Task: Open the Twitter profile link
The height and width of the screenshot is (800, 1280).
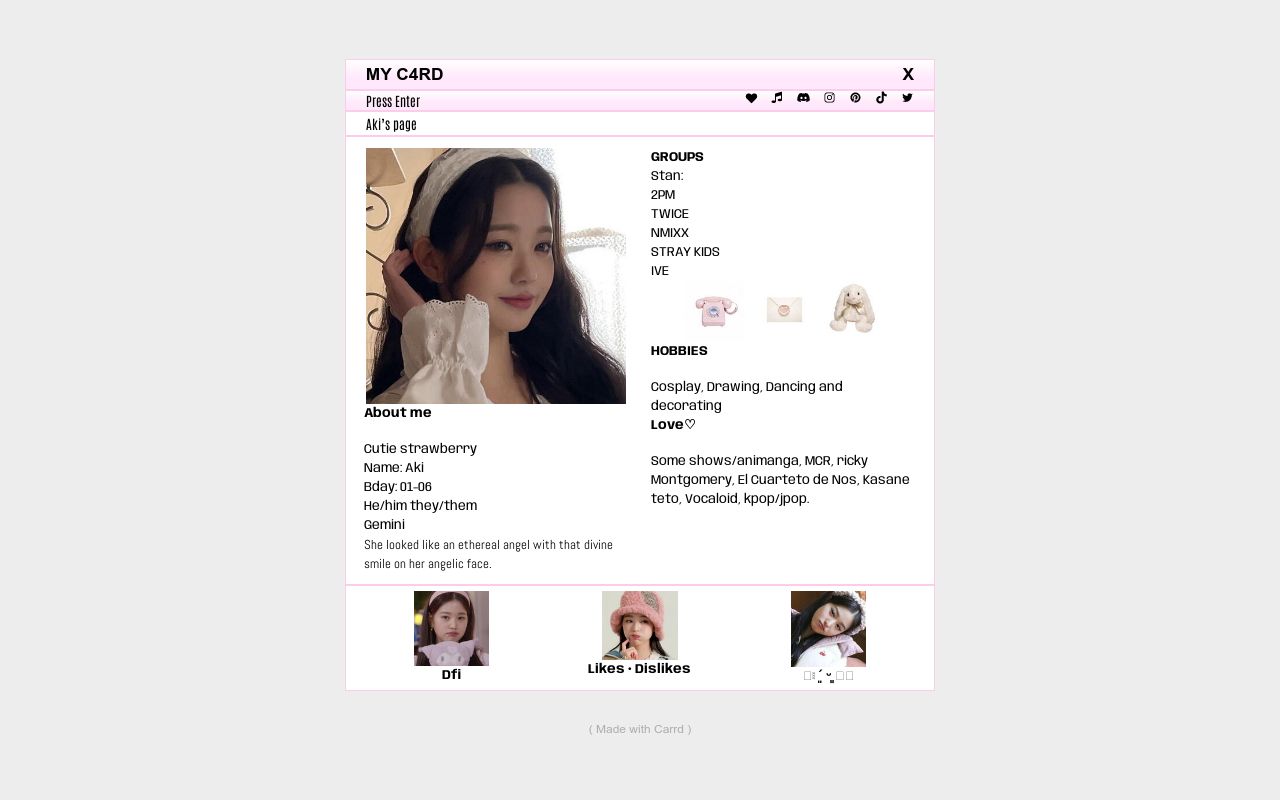Action: point(907,98)
